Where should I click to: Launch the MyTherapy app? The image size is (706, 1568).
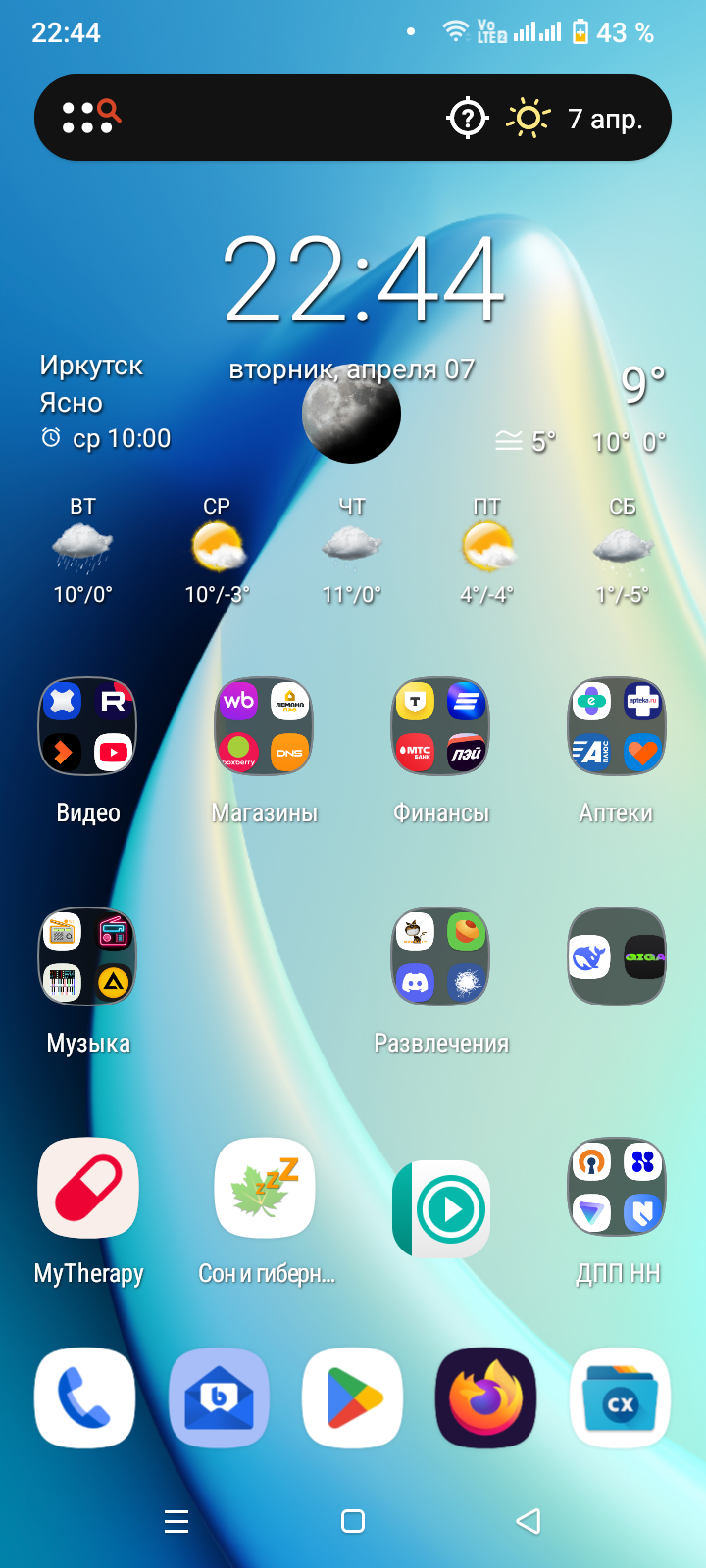88,1188
